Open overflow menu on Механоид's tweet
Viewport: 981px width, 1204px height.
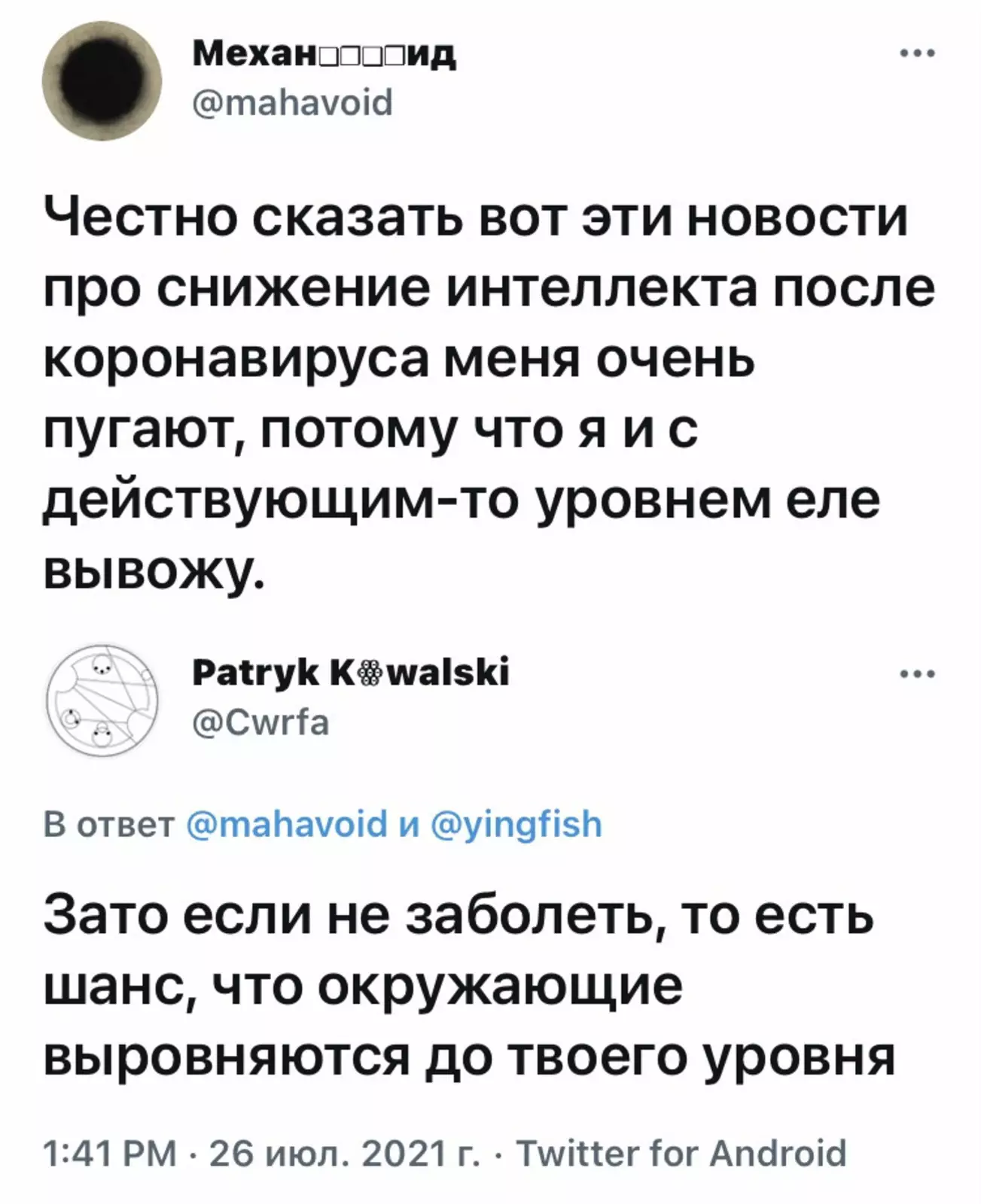pos(918,54)
